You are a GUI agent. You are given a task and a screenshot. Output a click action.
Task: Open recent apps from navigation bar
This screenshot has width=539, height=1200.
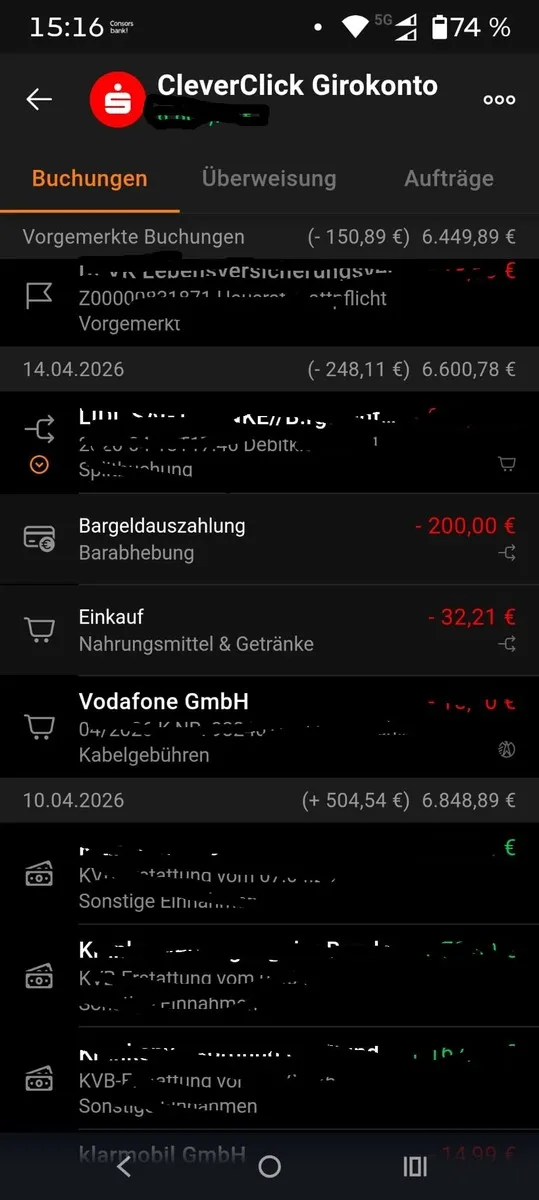[414, 1166]
